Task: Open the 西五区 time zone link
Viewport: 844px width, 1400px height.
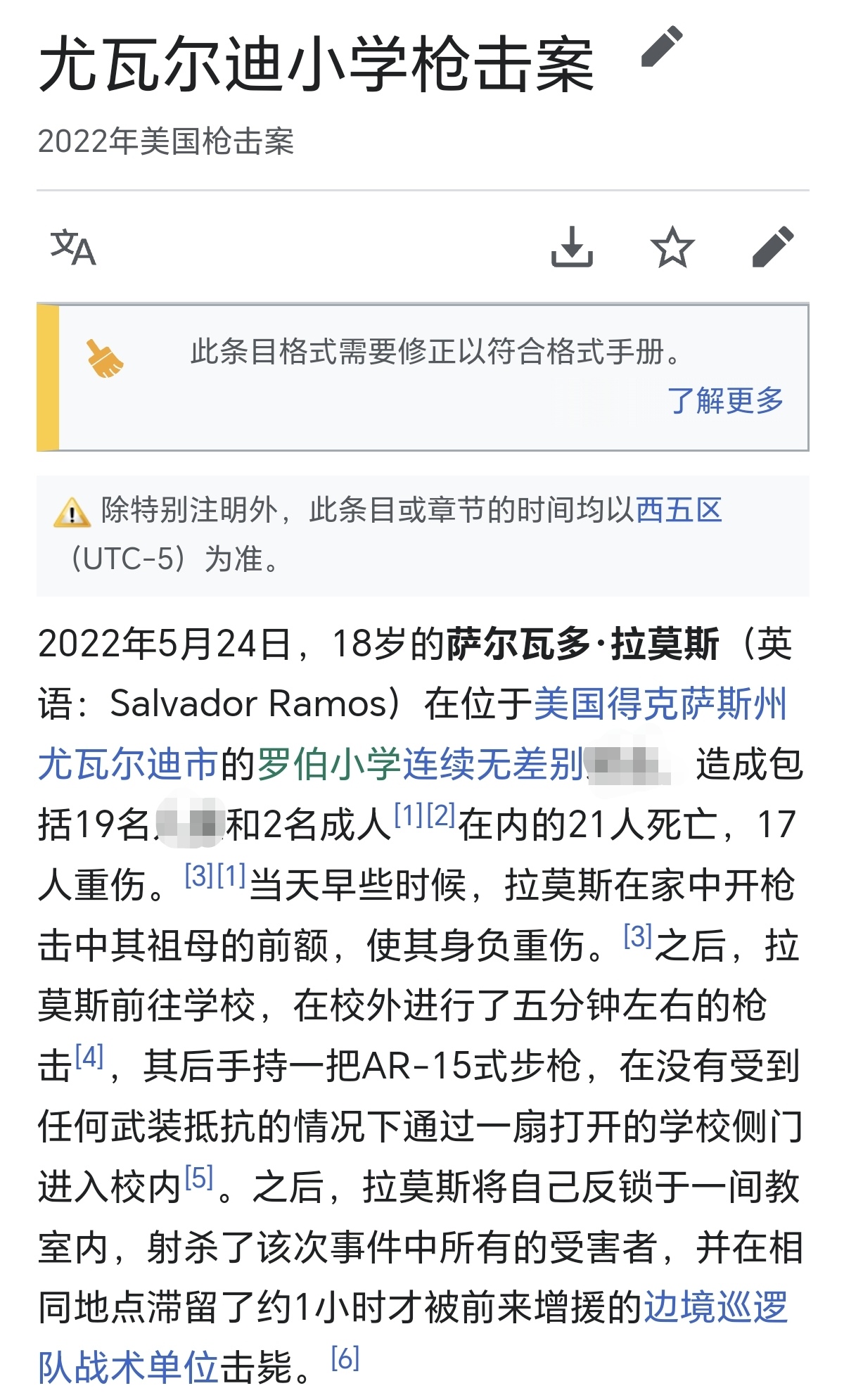Action: [679, 510]
